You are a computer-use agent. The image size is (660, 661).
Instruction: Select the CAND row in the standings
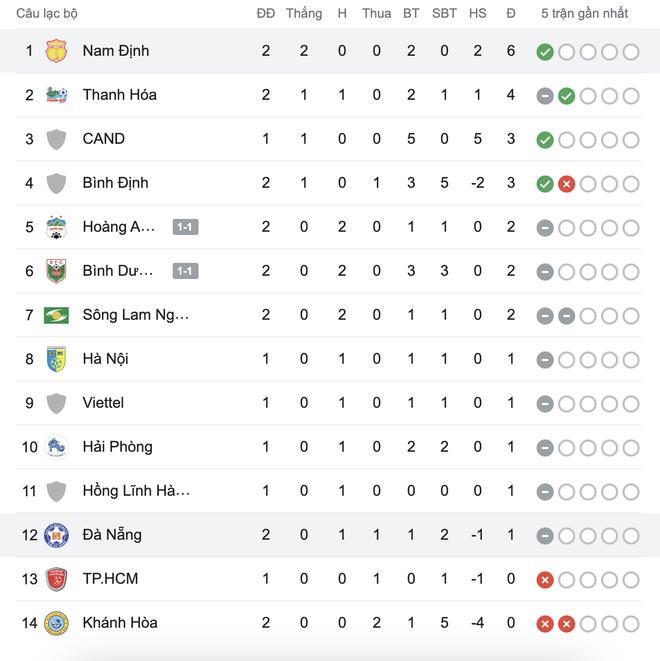click(103, 139)
